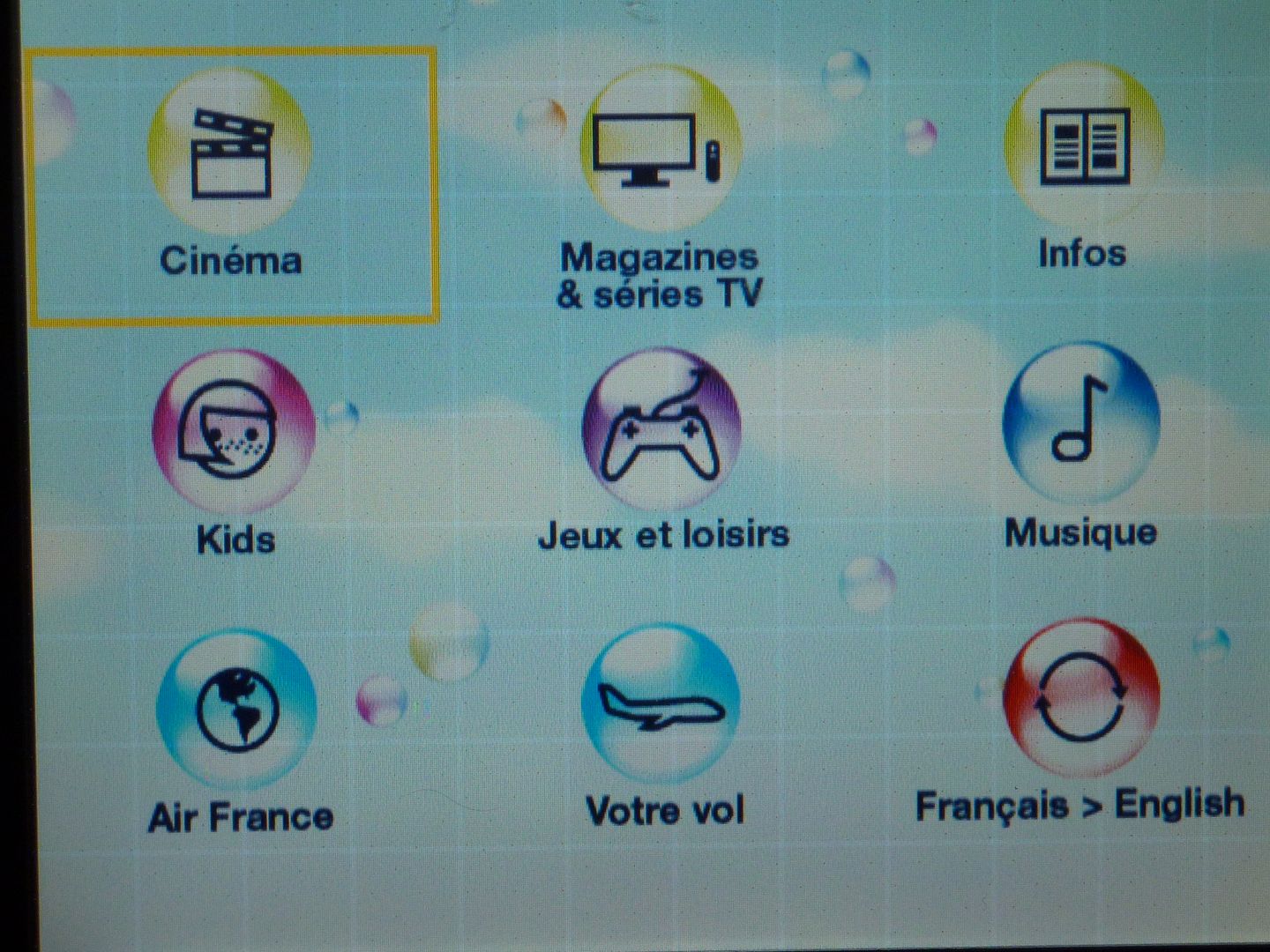Open the Infos section

point(1083,145)
